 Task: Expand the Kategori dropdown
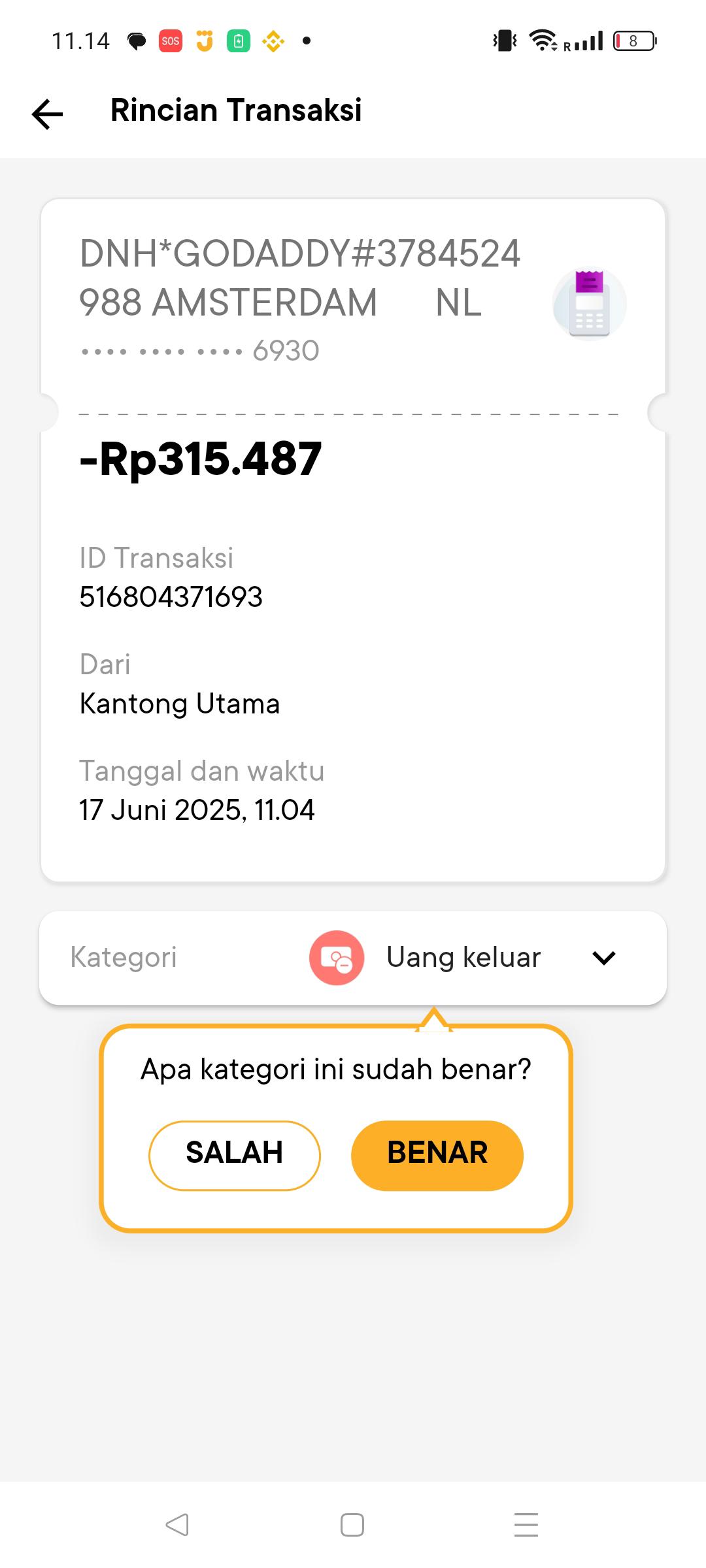(x=603, y=958)
